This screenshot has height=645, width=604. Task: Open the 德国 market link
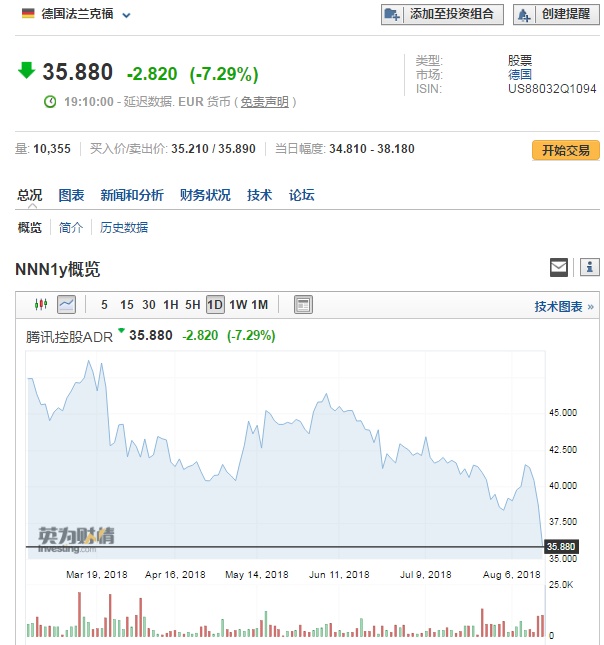(520, 74)
